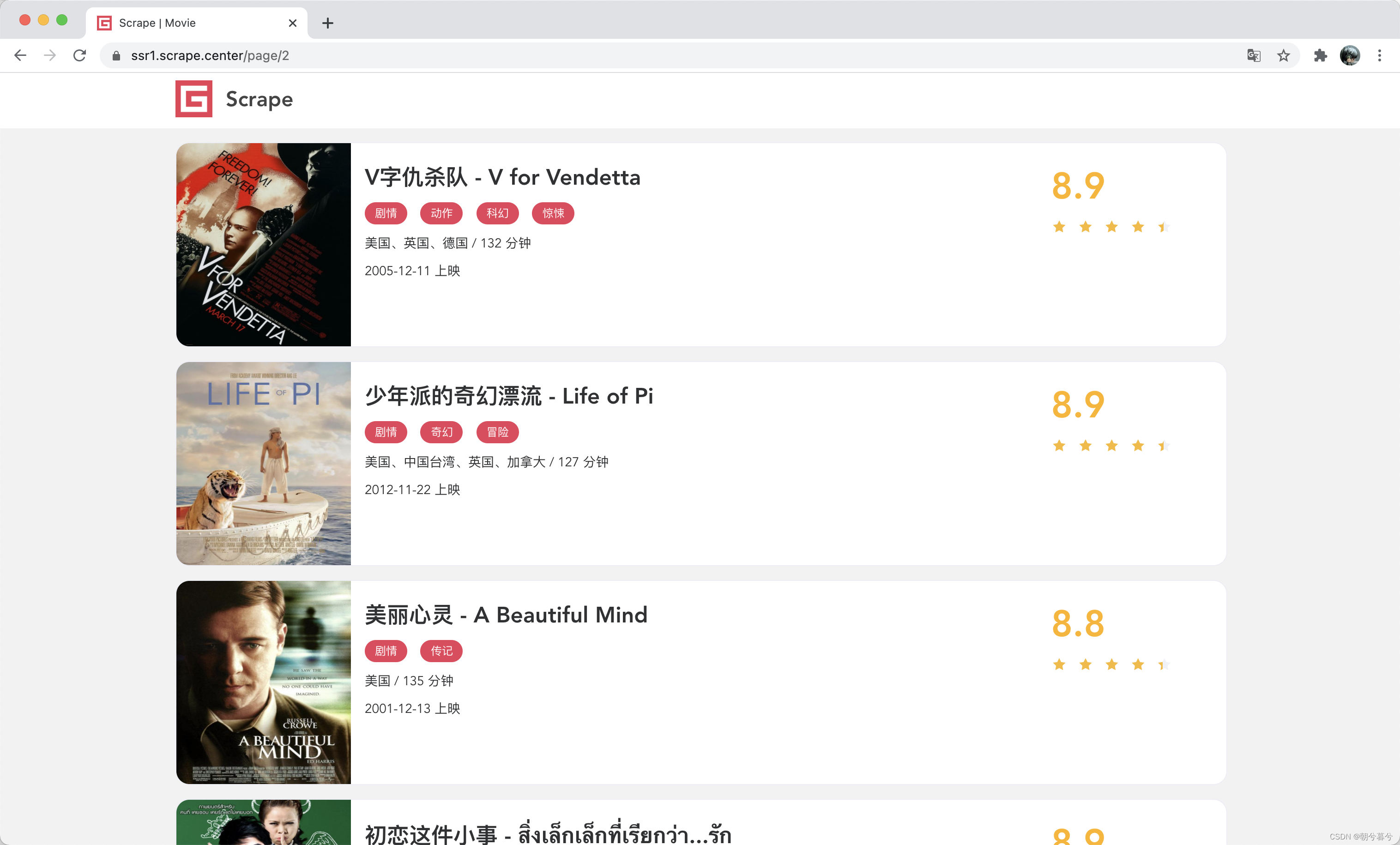
Task: Reload the current page
Action: (x=79, y=55)
